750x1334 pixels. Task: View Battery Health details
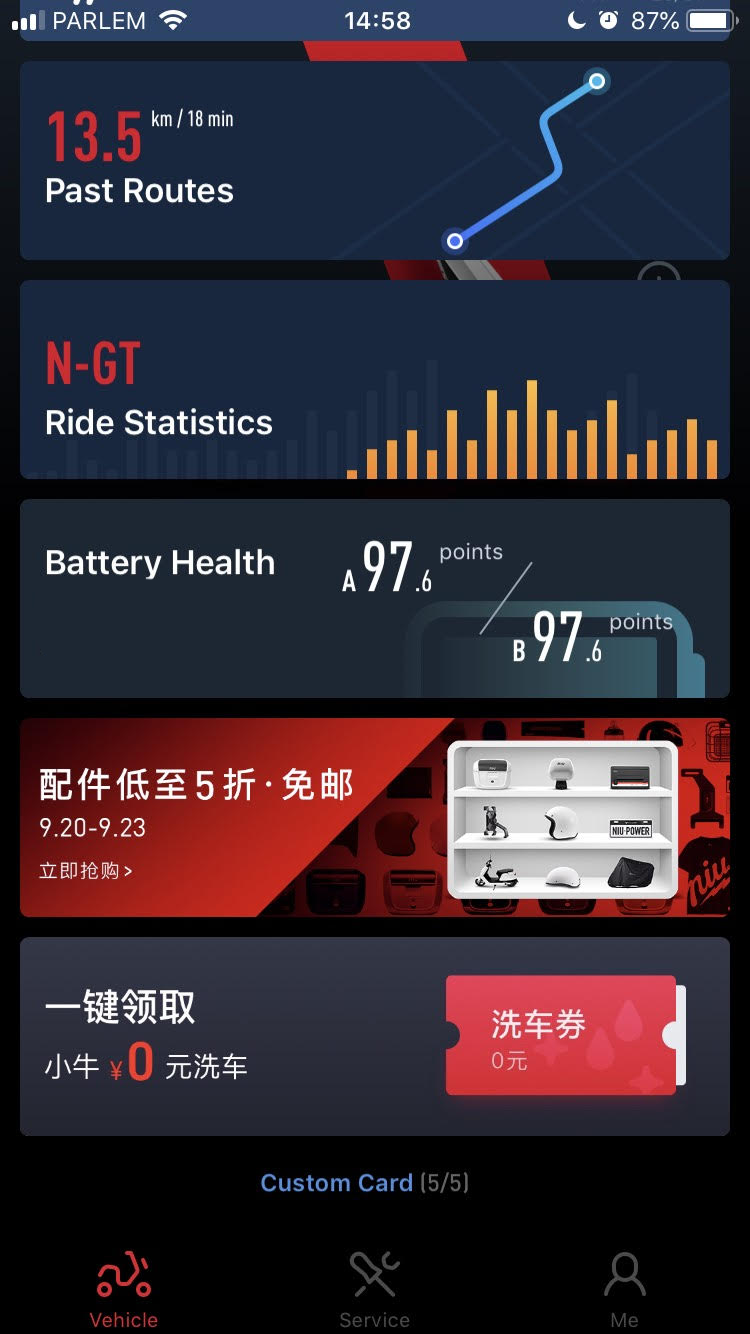[x=374, y=599]
